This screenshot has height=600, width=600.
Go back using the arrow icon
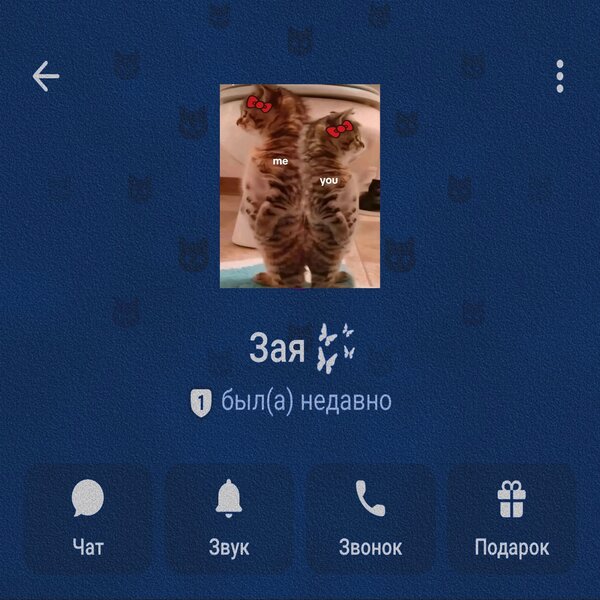tap(45, 76)
